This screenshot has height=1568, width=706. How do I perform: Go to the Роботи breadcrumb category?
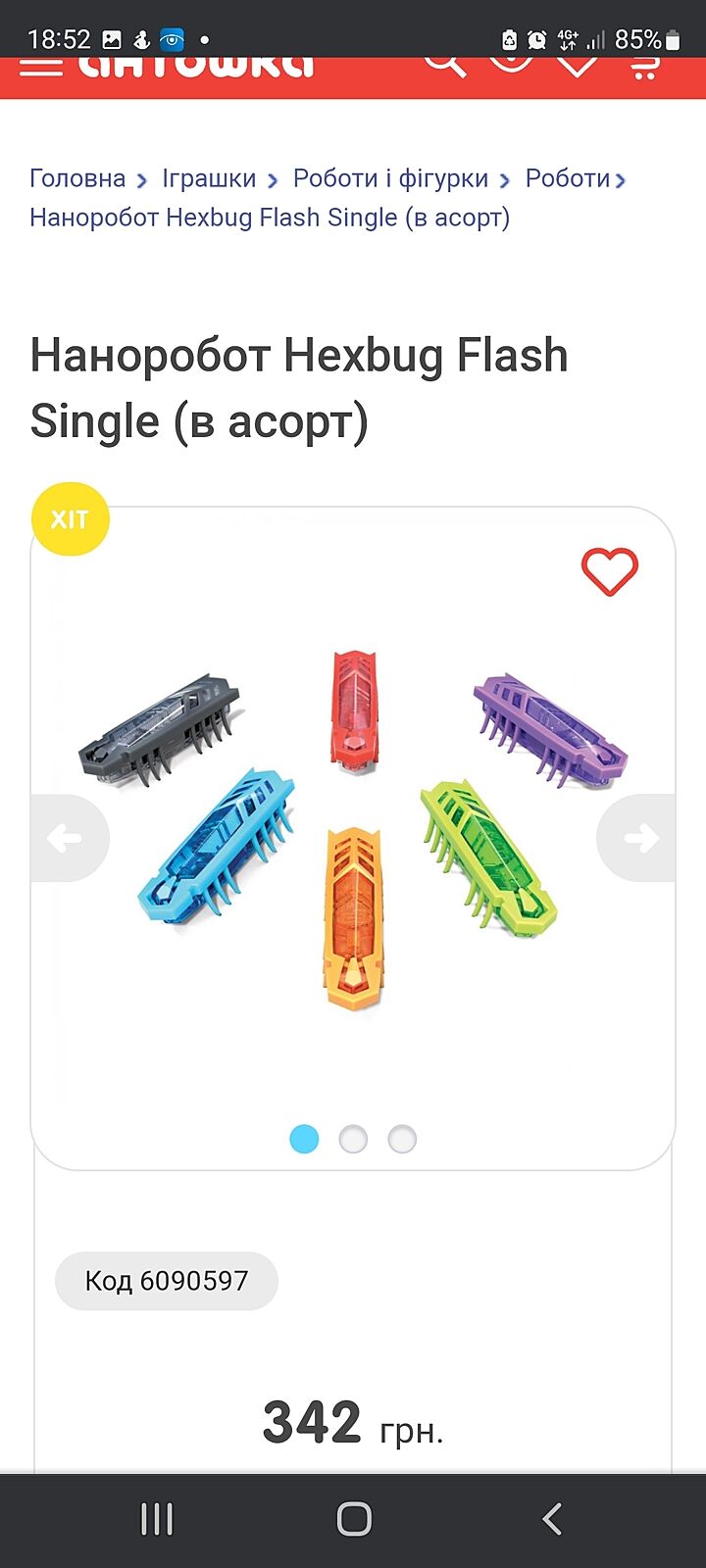tap(568, 178)
